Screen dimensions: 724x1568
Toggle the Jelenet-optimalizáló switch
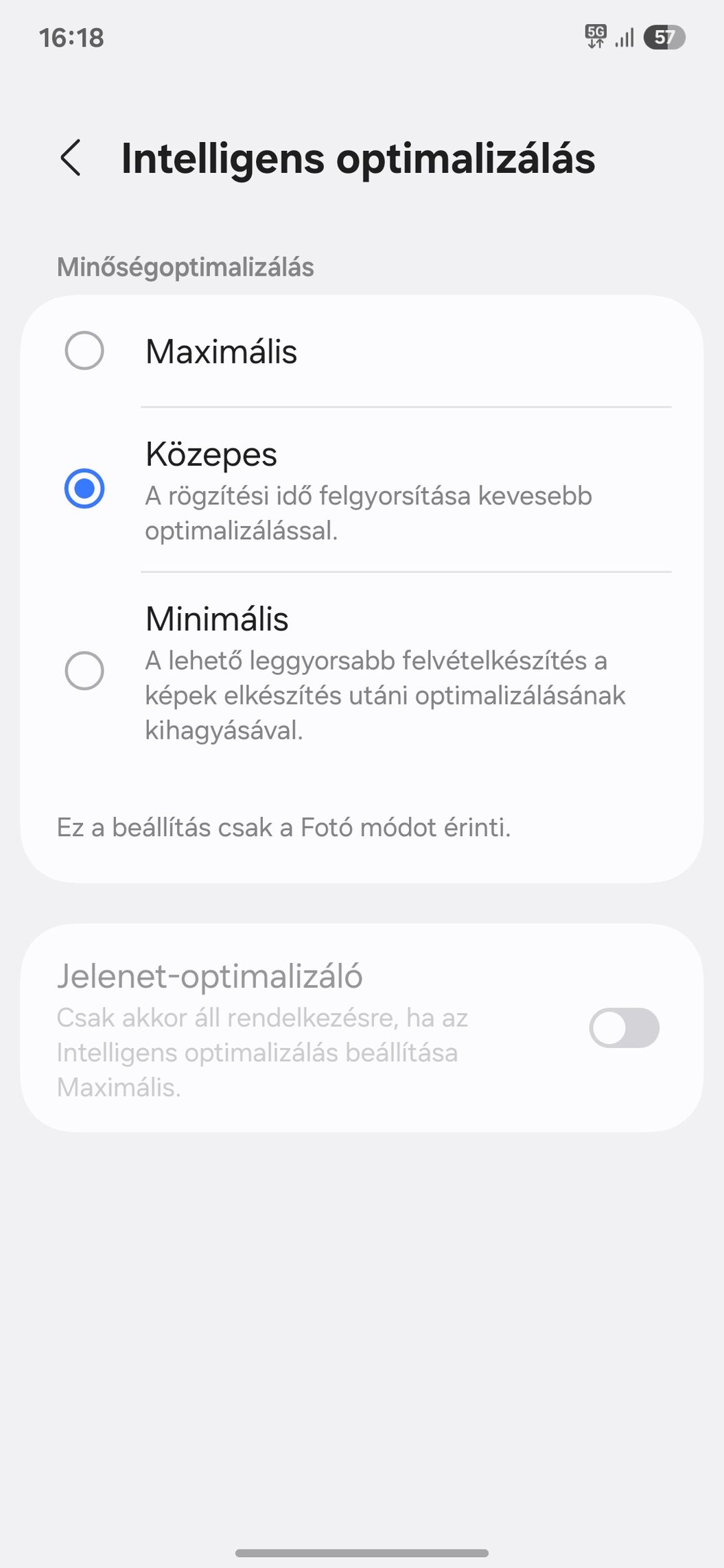point(624,1027)
